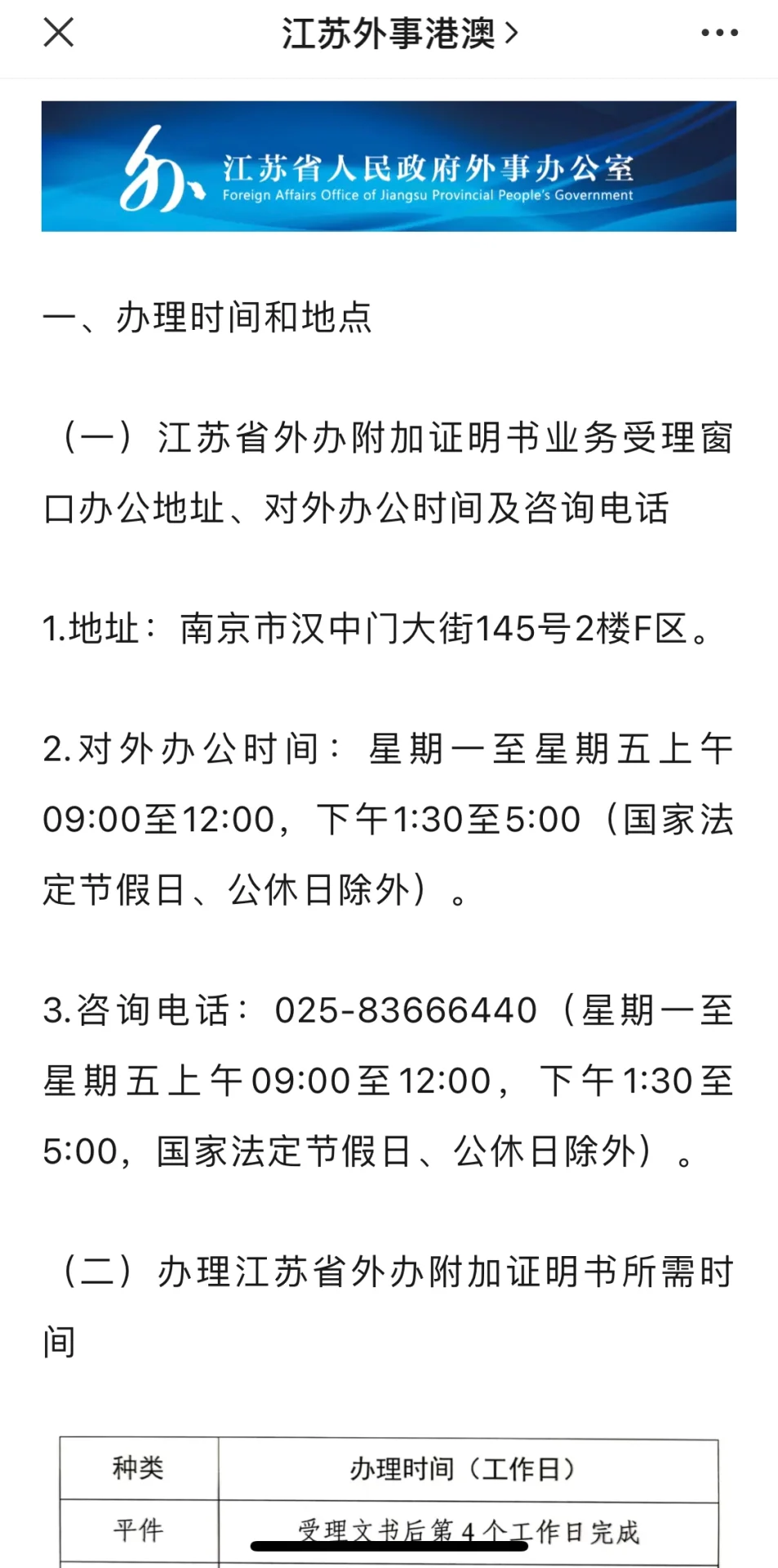
Task: Open the three-dot more options menu
Action: click(x=719, y=33)
